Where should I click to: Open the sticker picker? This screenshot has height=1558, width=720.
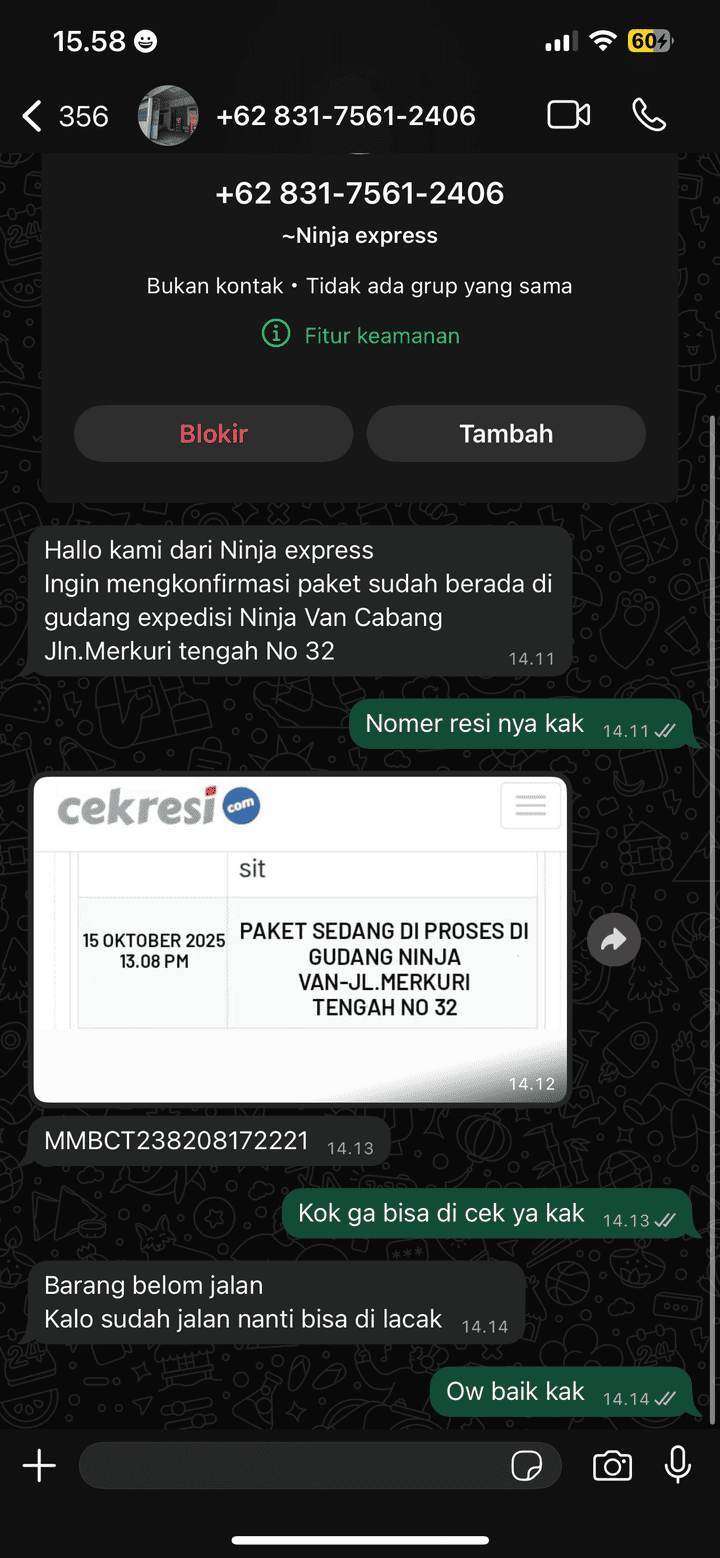(x=526, y=1466)
